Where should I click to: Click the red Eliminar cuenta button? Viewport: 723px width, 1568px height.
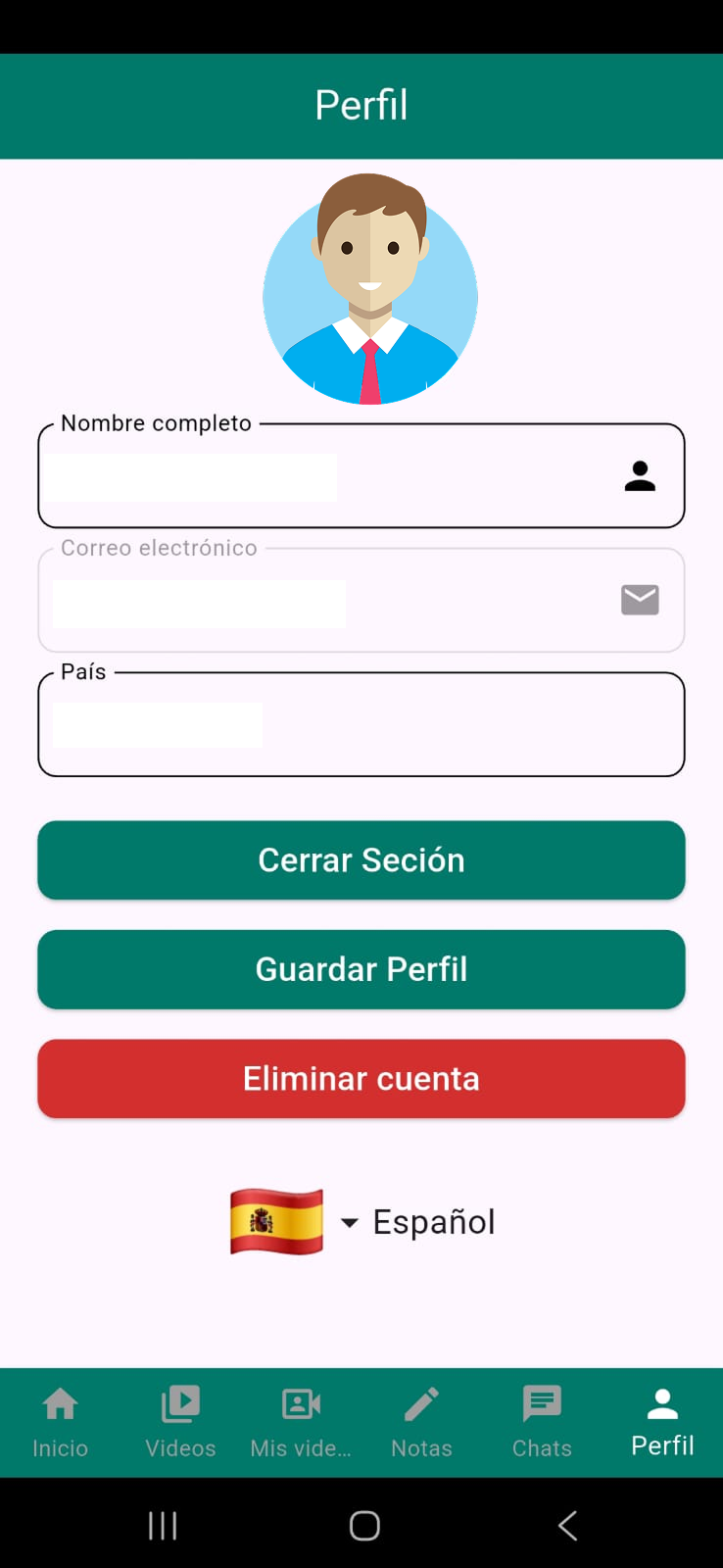pyautogui.click(x=361, y=1078)
